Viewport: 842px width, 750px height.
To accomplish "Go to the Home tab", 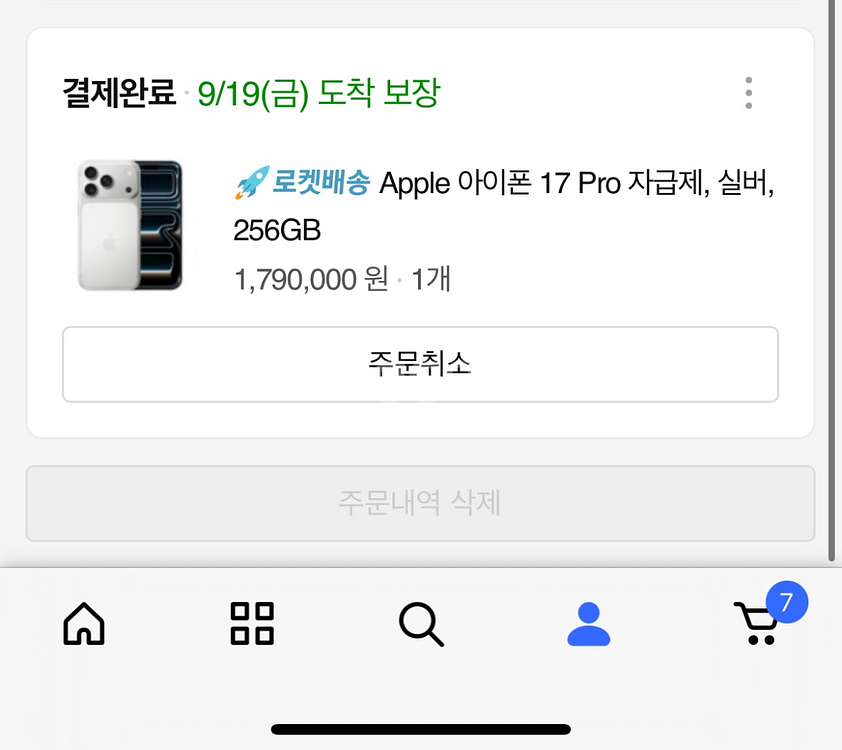I will coord(84,624).
